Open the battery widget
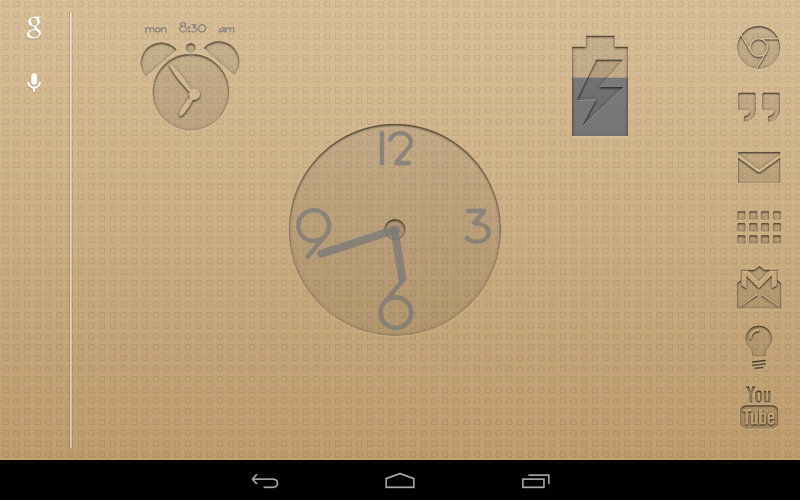Viewport: 800px width, 500px height. 600,87
